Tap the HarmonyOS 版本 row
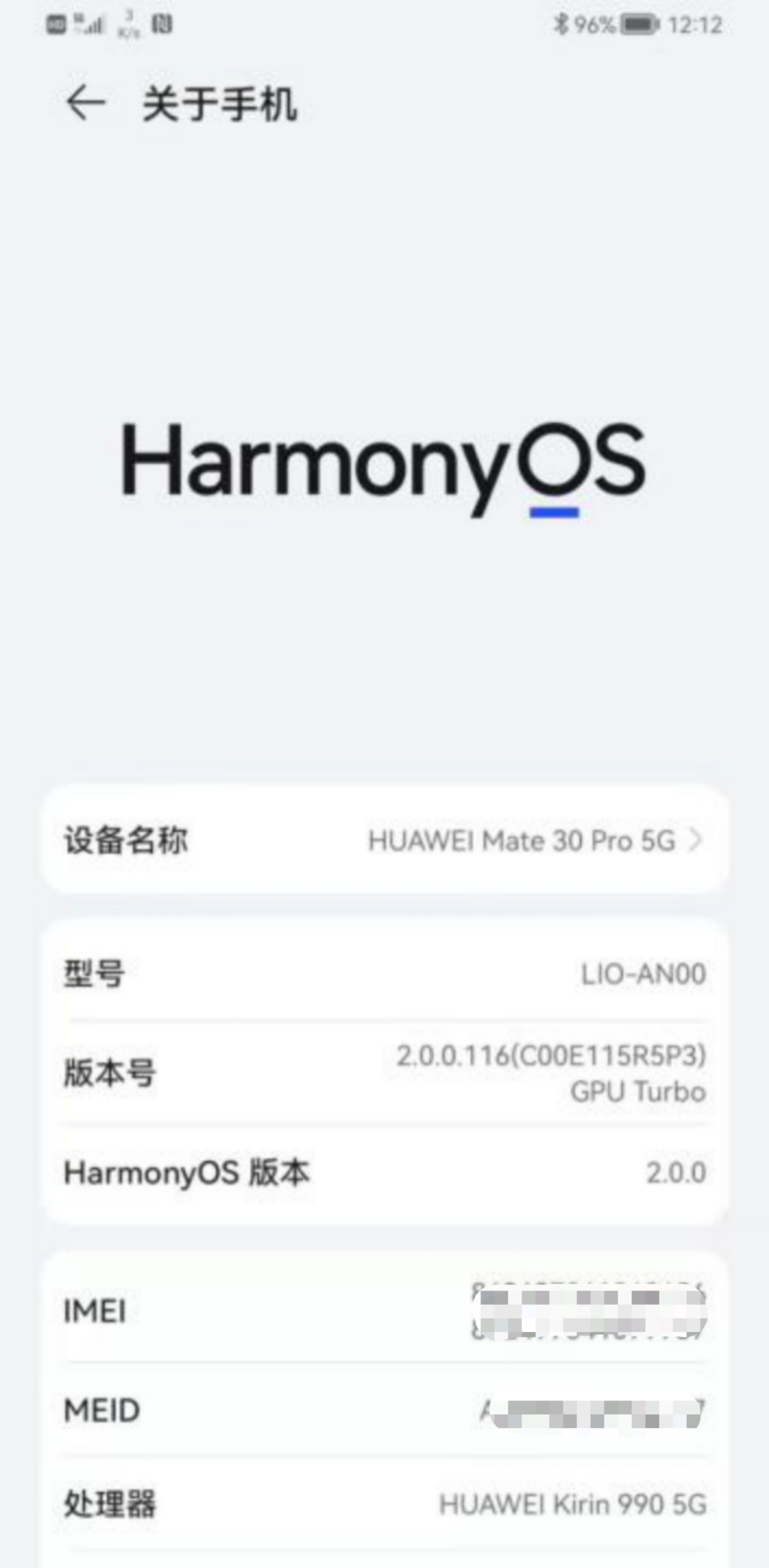Viewport: 769px width, 1568px height. [x=385, y=1172]
